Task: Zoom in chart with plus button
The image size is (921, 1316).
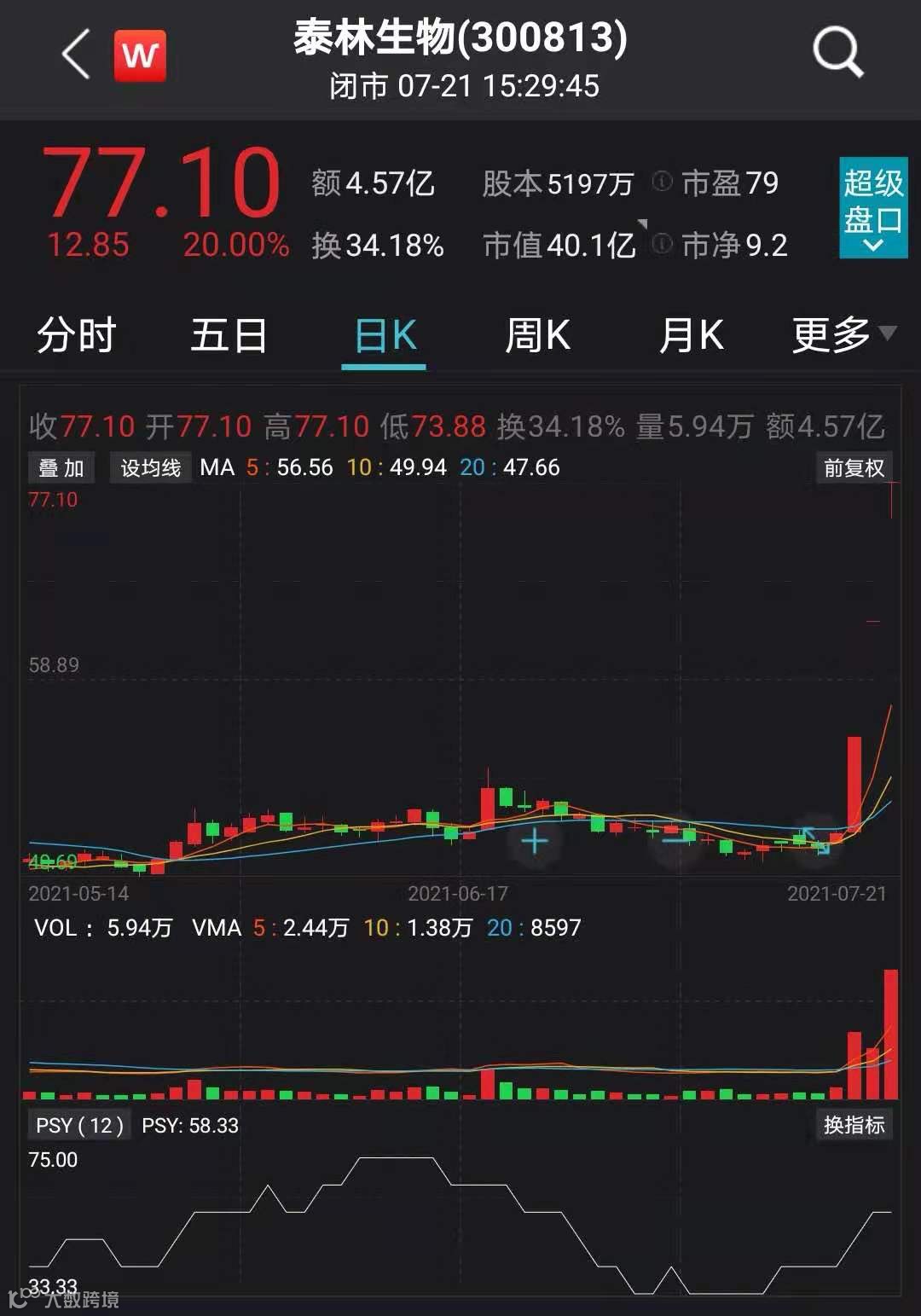Action: (x=535, y=842)
